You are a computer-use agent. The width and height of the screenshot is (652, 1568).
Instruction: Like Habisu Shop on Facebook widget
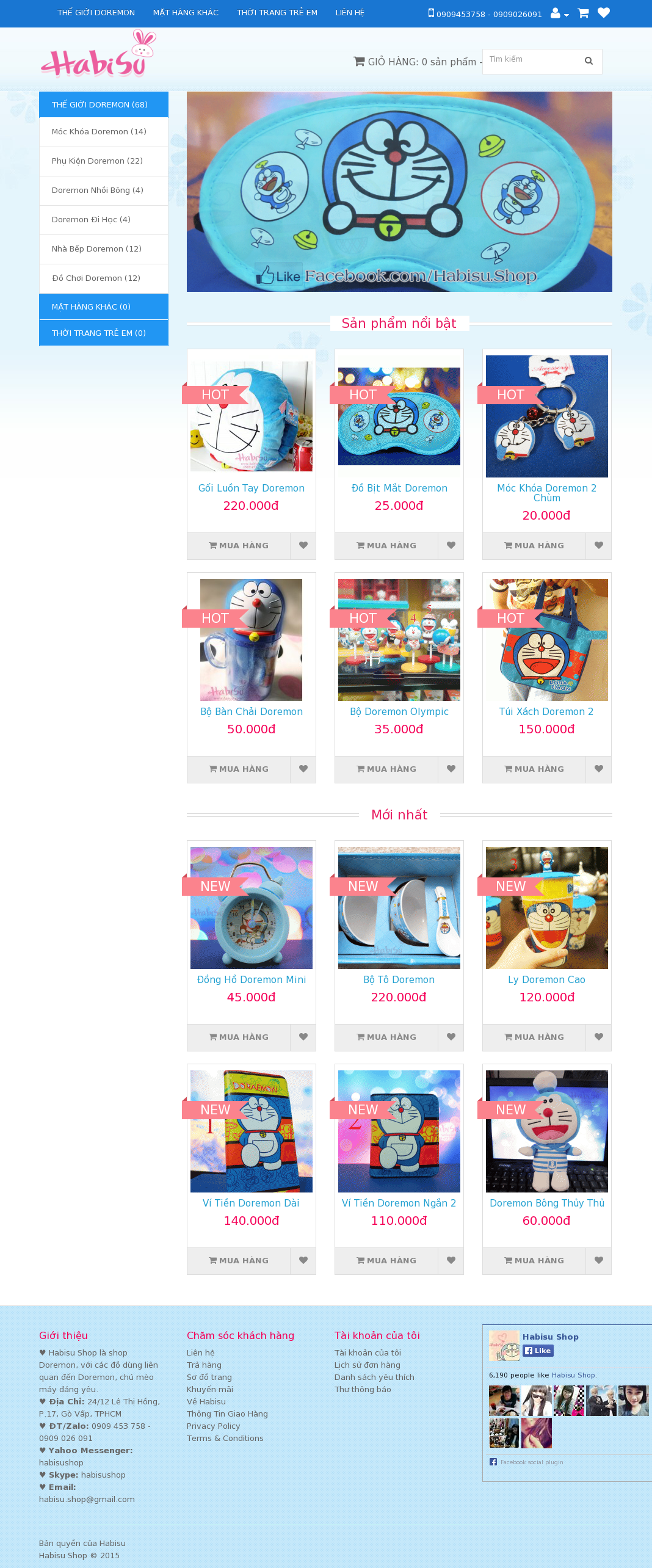pos(538,1351)
